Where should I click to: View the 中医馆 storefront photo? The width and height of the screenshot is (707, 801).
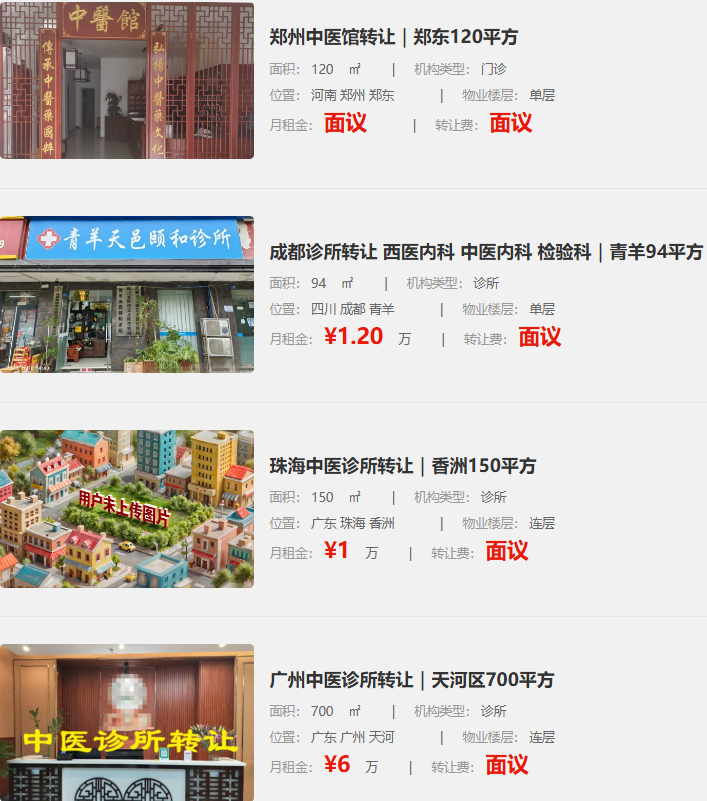pos(127,80)
